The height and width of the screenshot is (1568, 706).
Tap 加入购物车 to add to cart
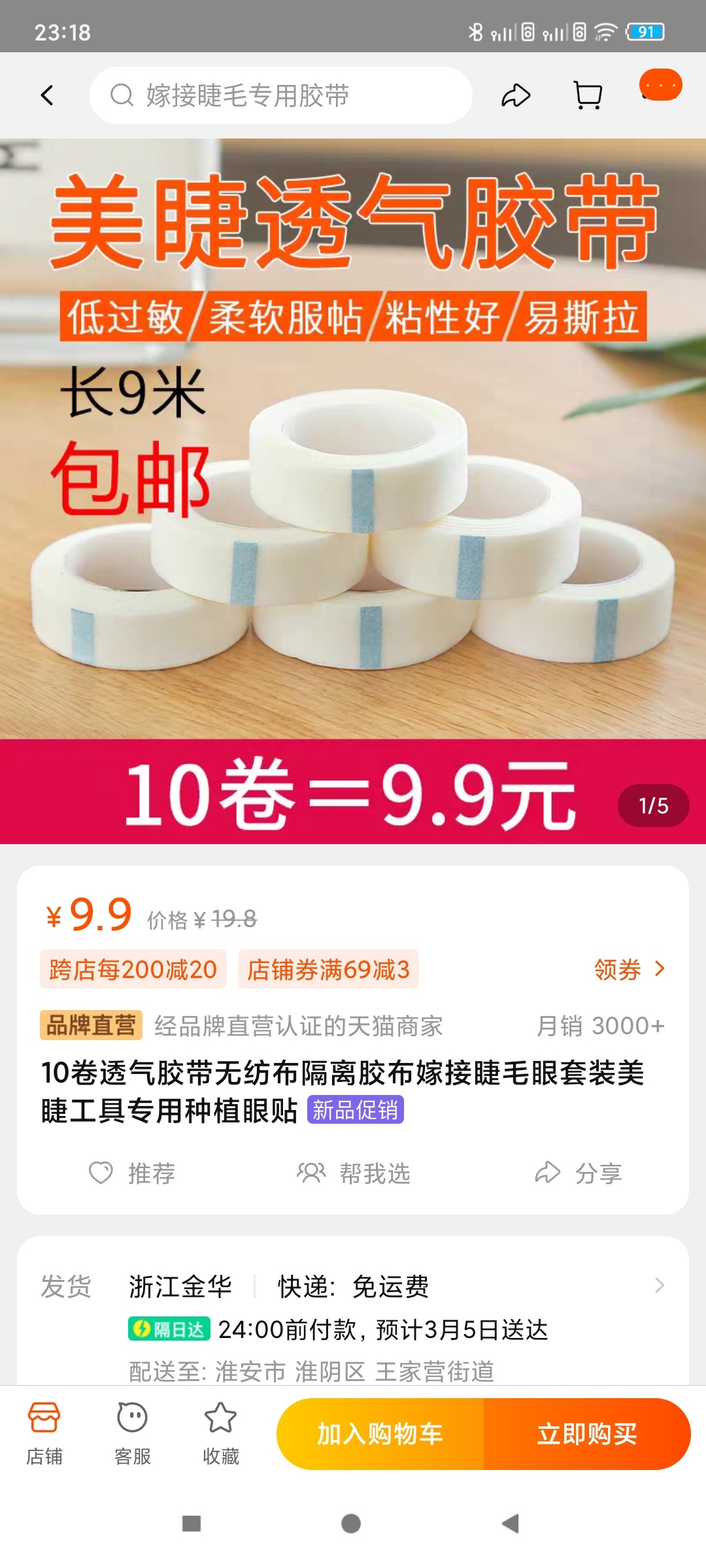(380, 1434)
